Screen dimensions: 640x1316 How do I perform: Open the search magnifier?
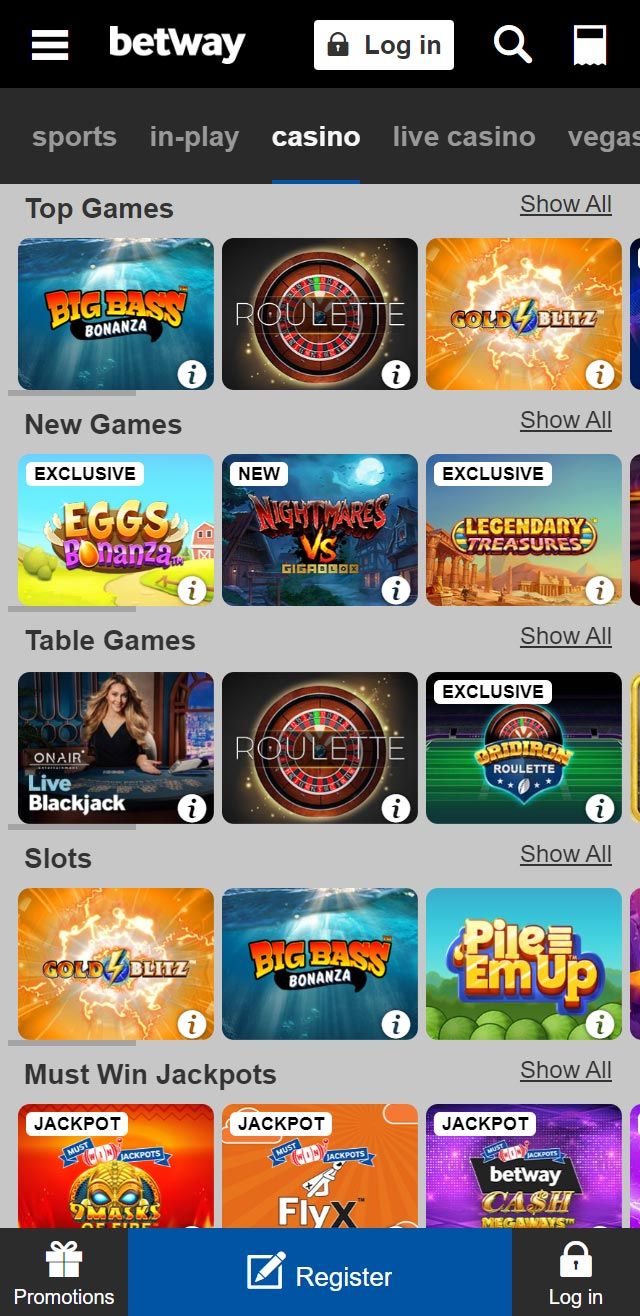[x=512, y=45]
